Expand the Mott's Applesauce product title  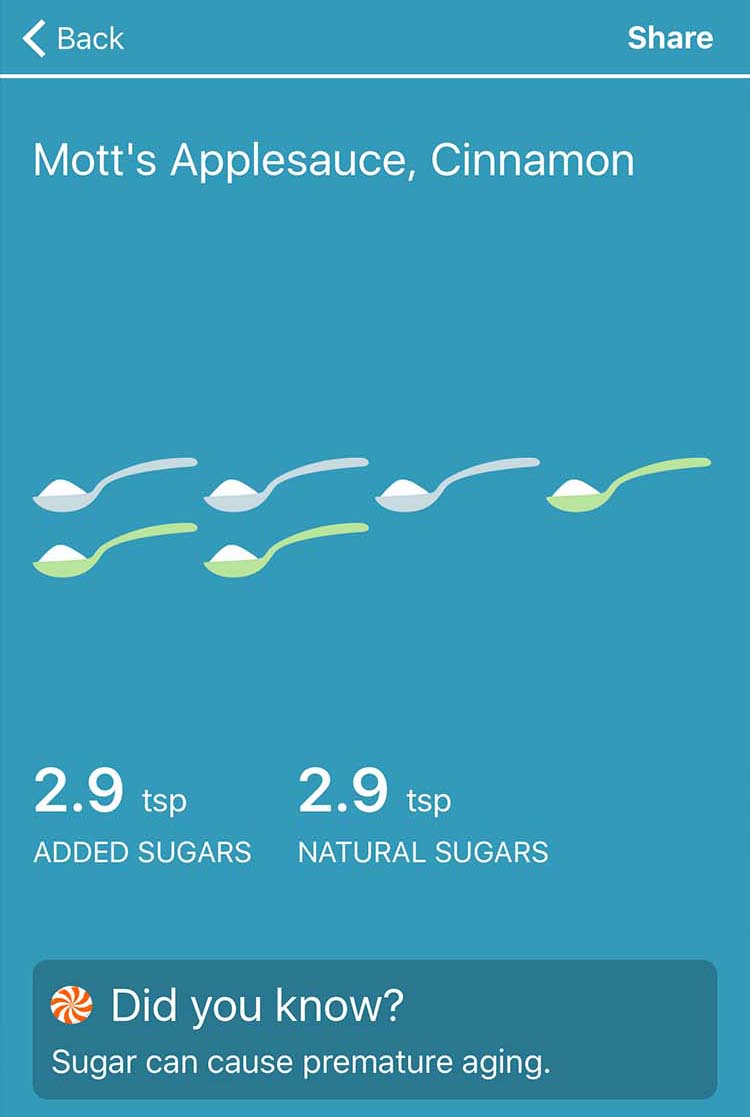coord(333,161)
